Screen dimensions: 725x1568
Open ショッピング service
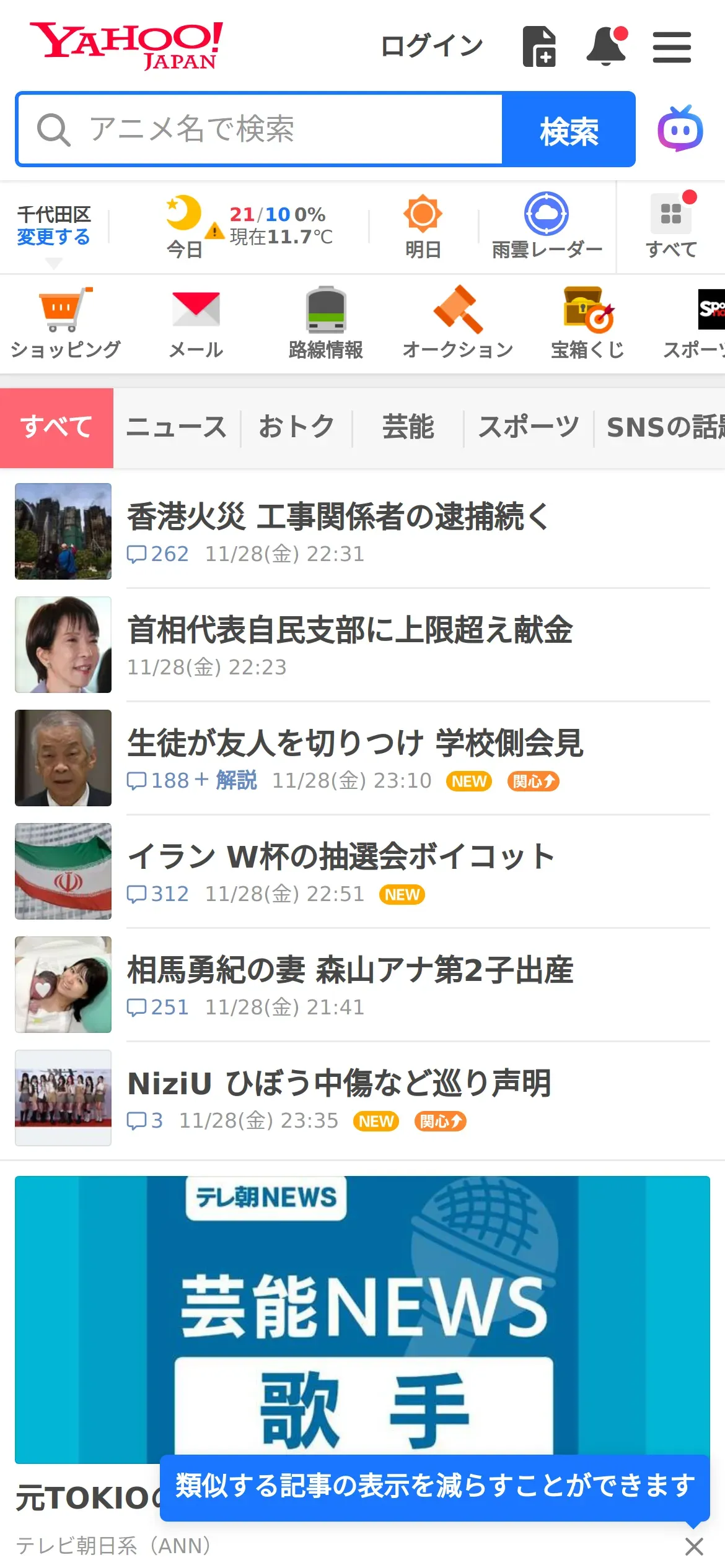click(66, 323)
